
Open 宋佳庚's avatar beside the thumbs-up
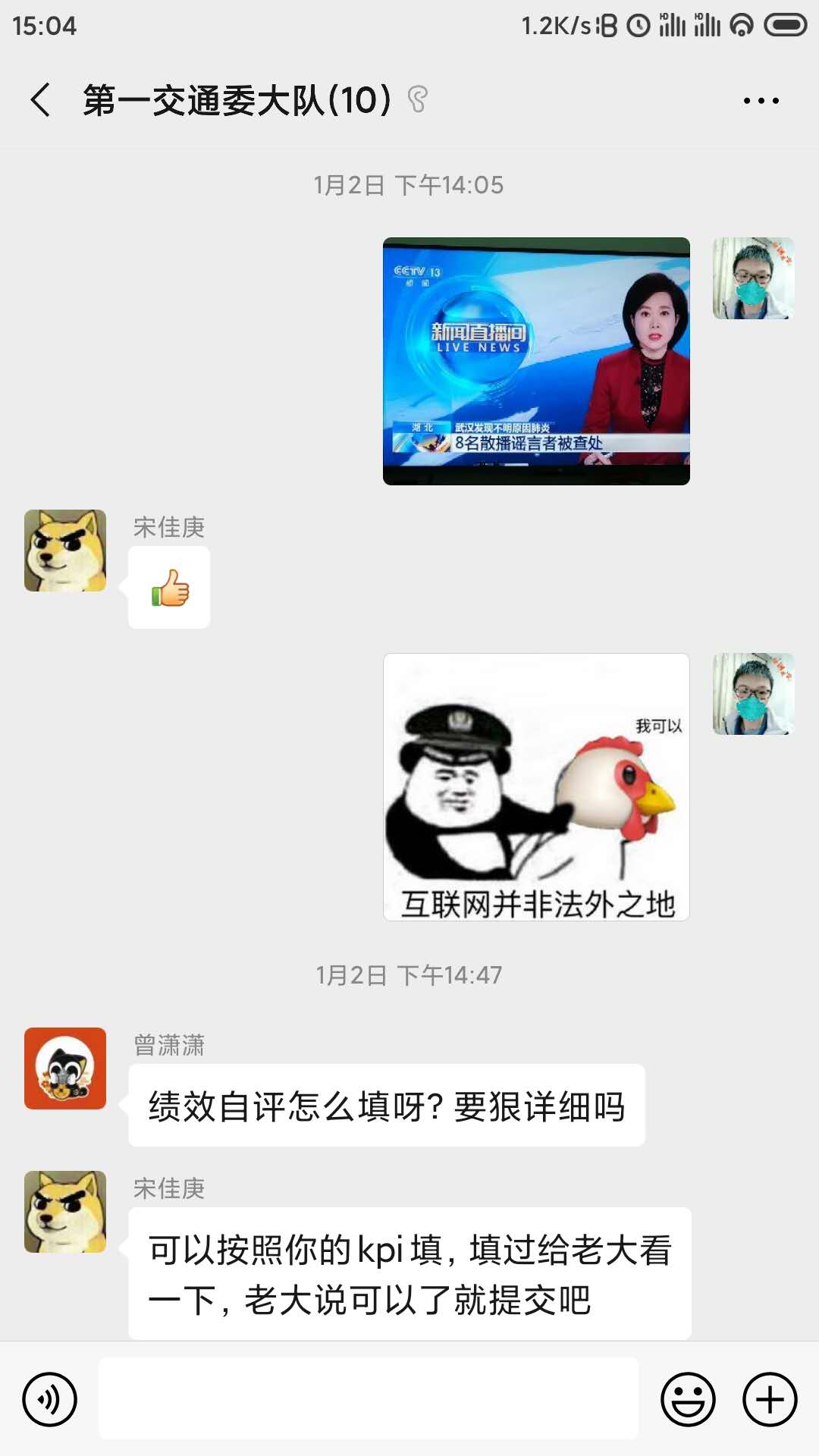(x=65, y=551)
